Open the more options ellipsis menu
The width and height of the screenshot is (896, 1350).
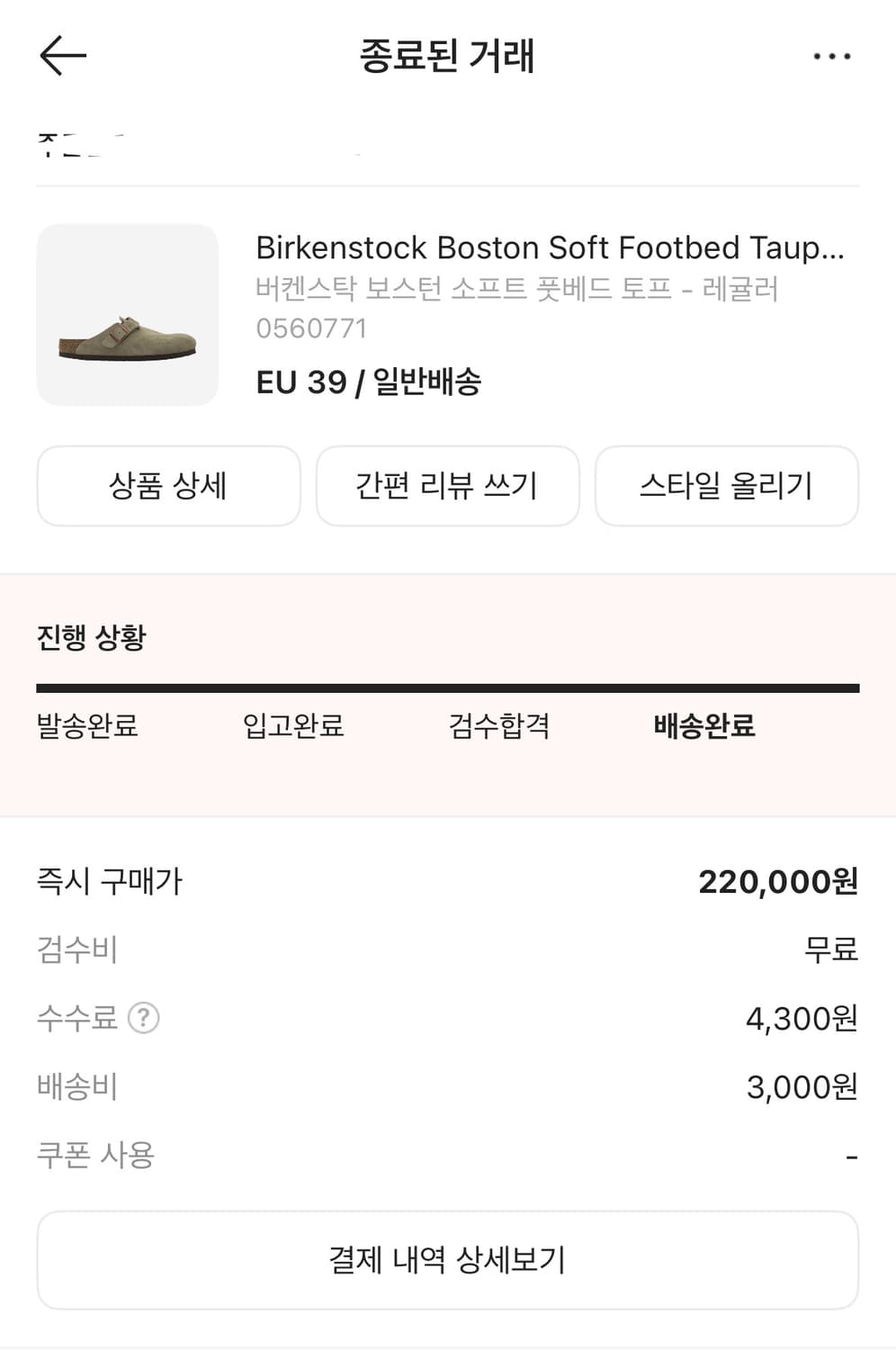click(x=831, y=56)
